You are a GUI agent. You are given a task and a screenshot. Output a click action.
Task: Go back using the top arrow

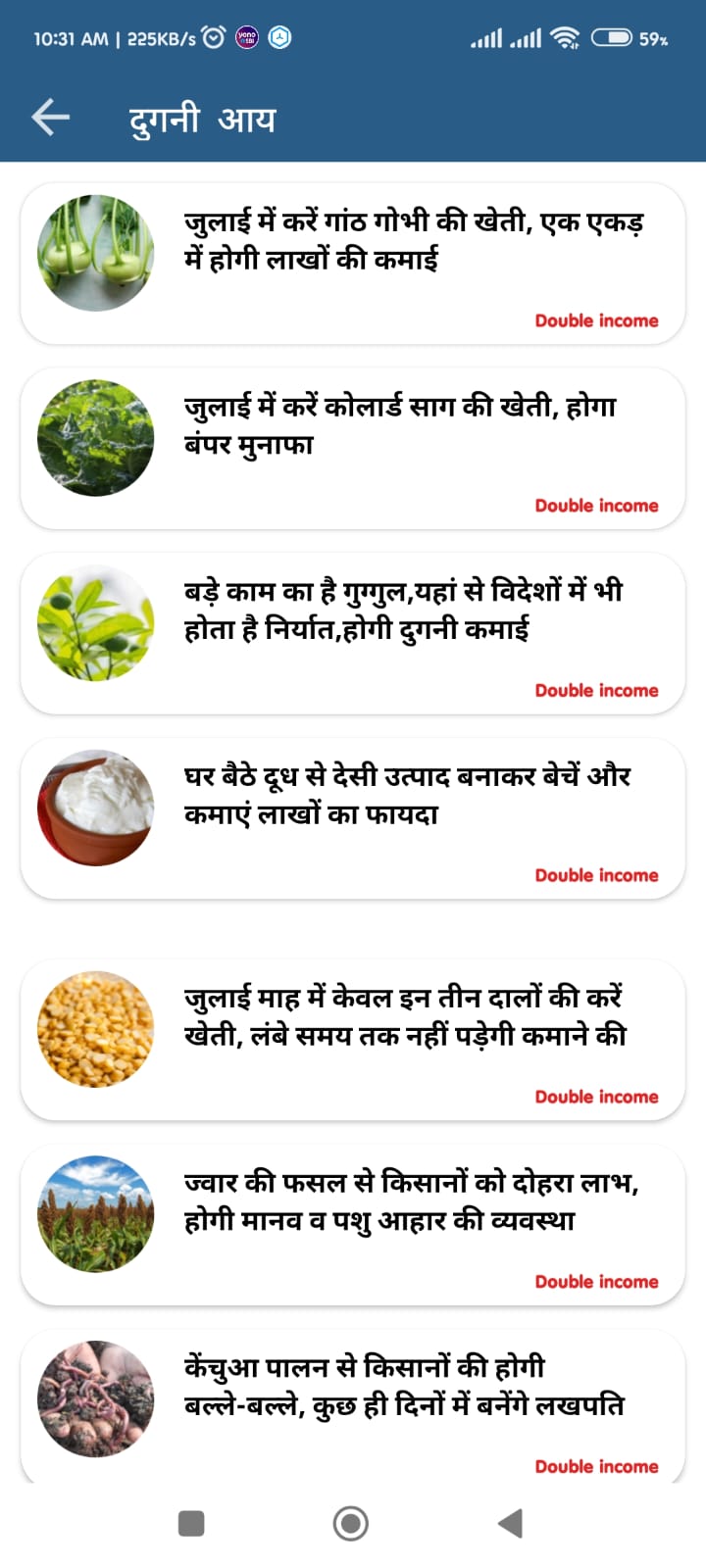tap(51, 118)
